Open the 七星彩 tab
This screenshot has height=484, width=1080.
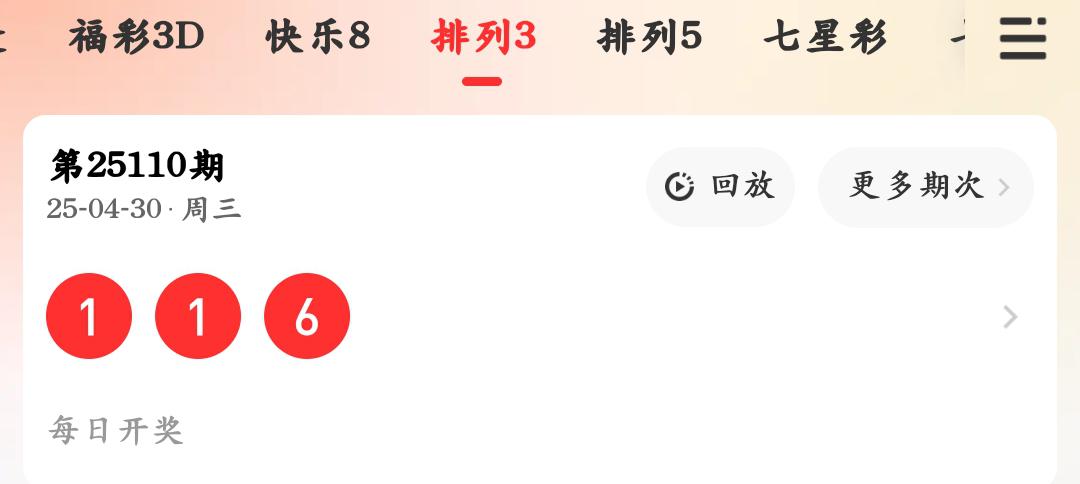(825, 38)
